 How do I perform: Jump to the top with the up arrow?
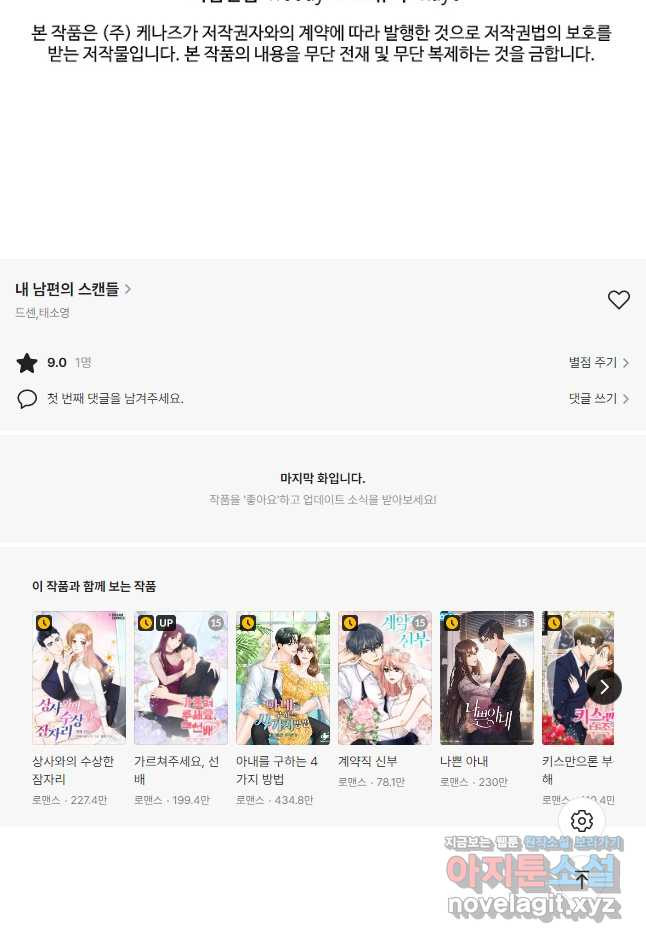click(x=582, y=880)
